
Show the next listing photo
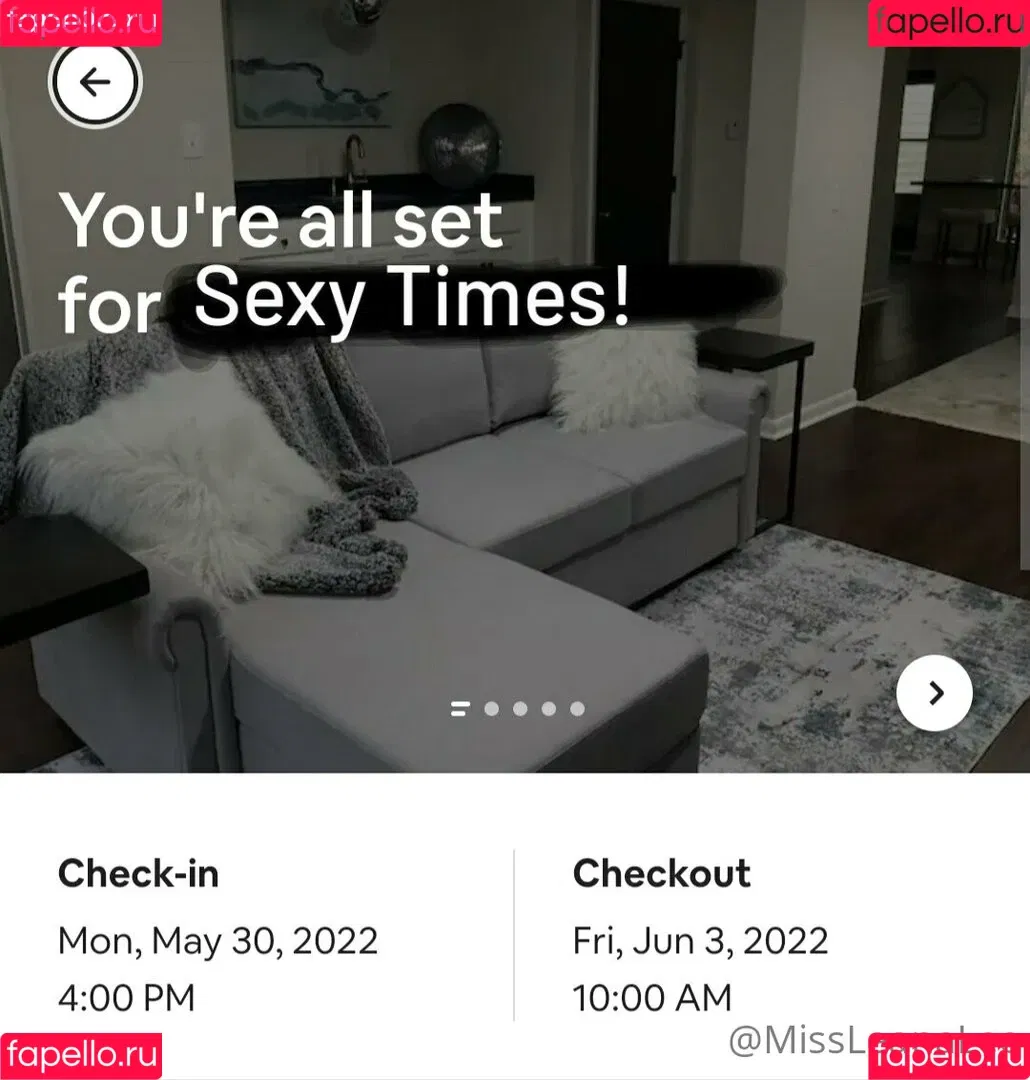(934, 693)
